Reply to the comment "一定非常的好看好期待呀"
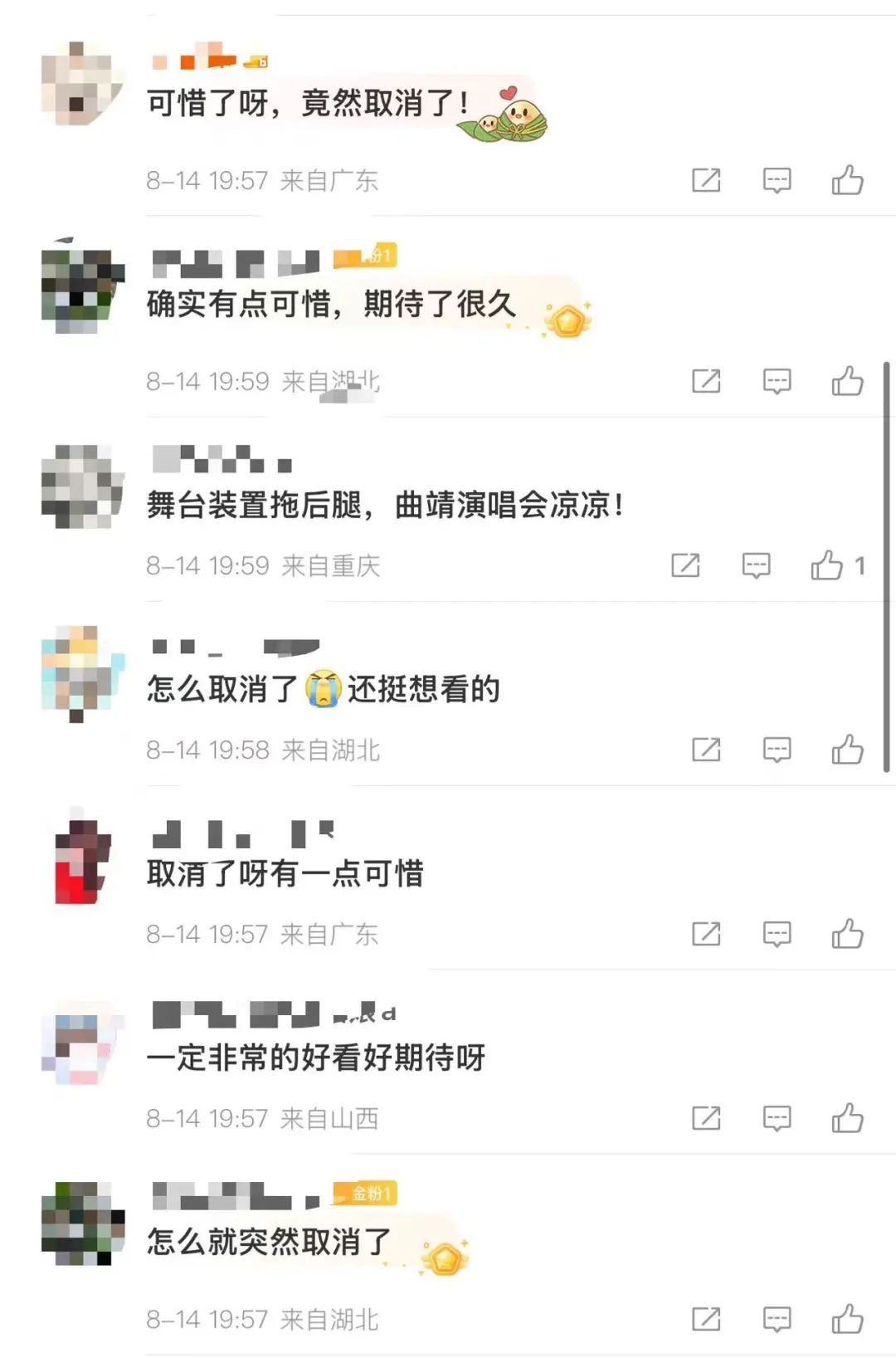The width and height of the screenshot is (896, 1358). point(777,1118)
